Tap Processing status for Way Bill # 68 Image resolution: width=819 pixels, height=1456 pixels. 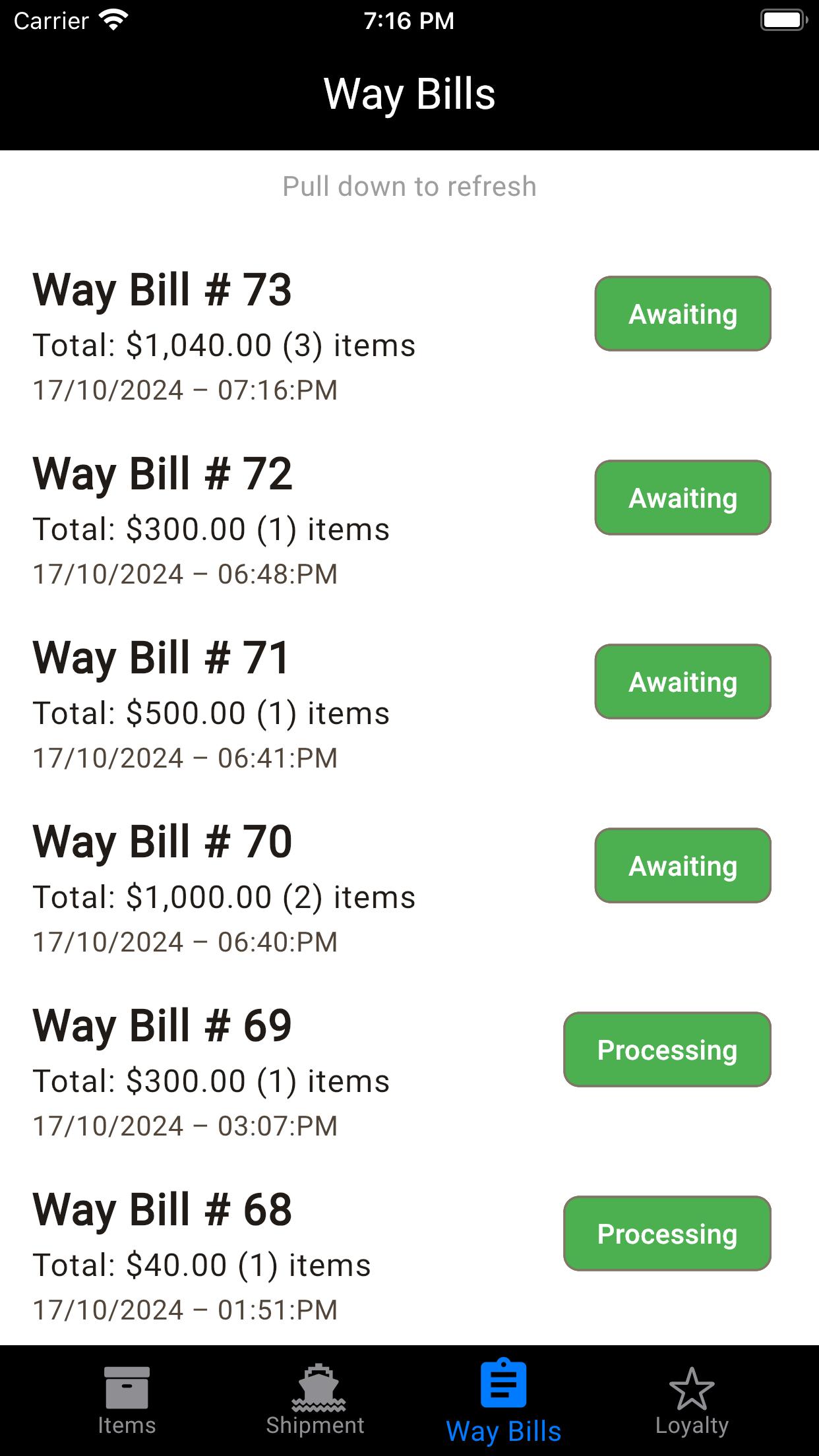[x=667, y=1233]
